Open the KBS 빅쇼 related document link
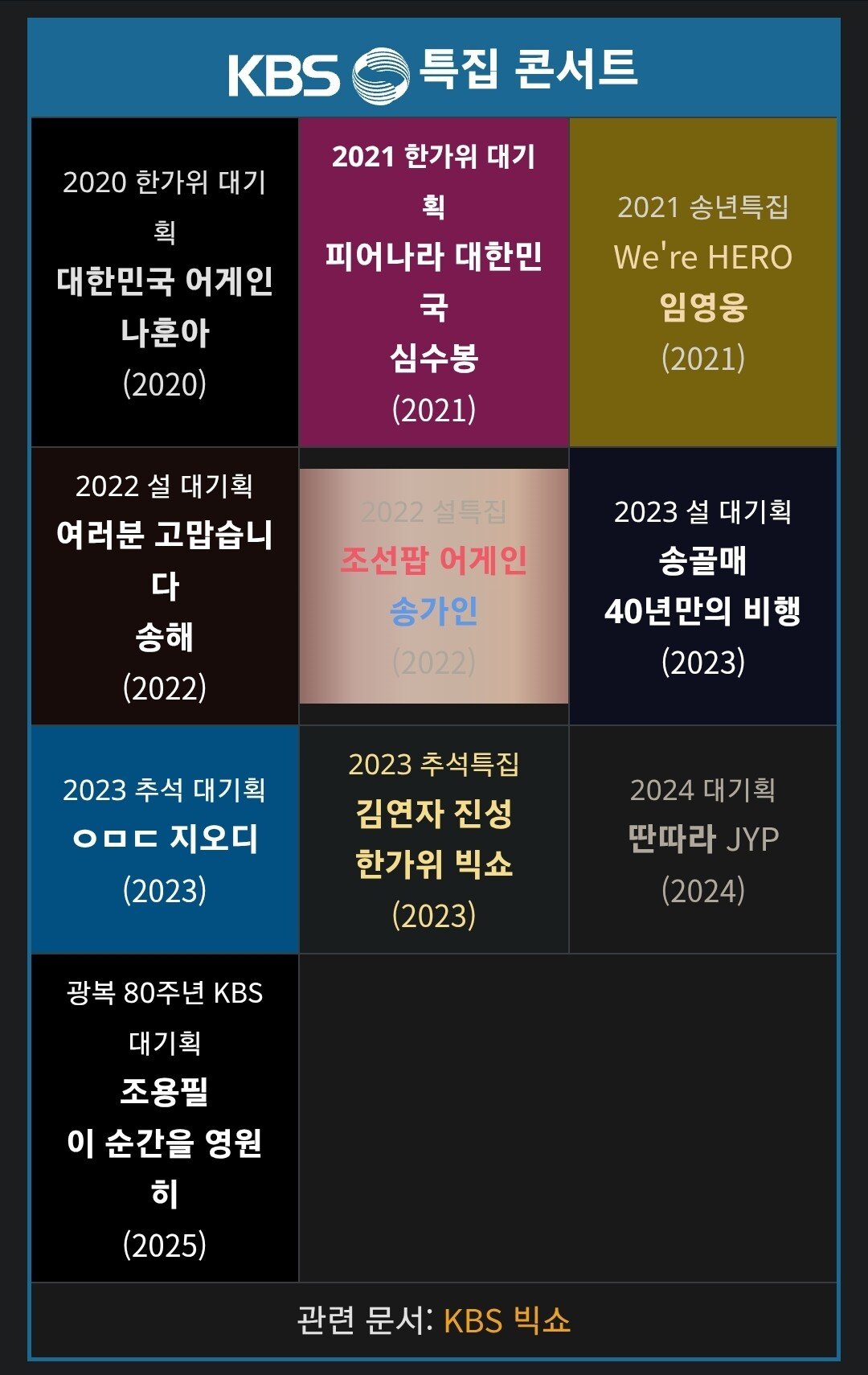This screenshot has width=868, height=1375. 506,1320
